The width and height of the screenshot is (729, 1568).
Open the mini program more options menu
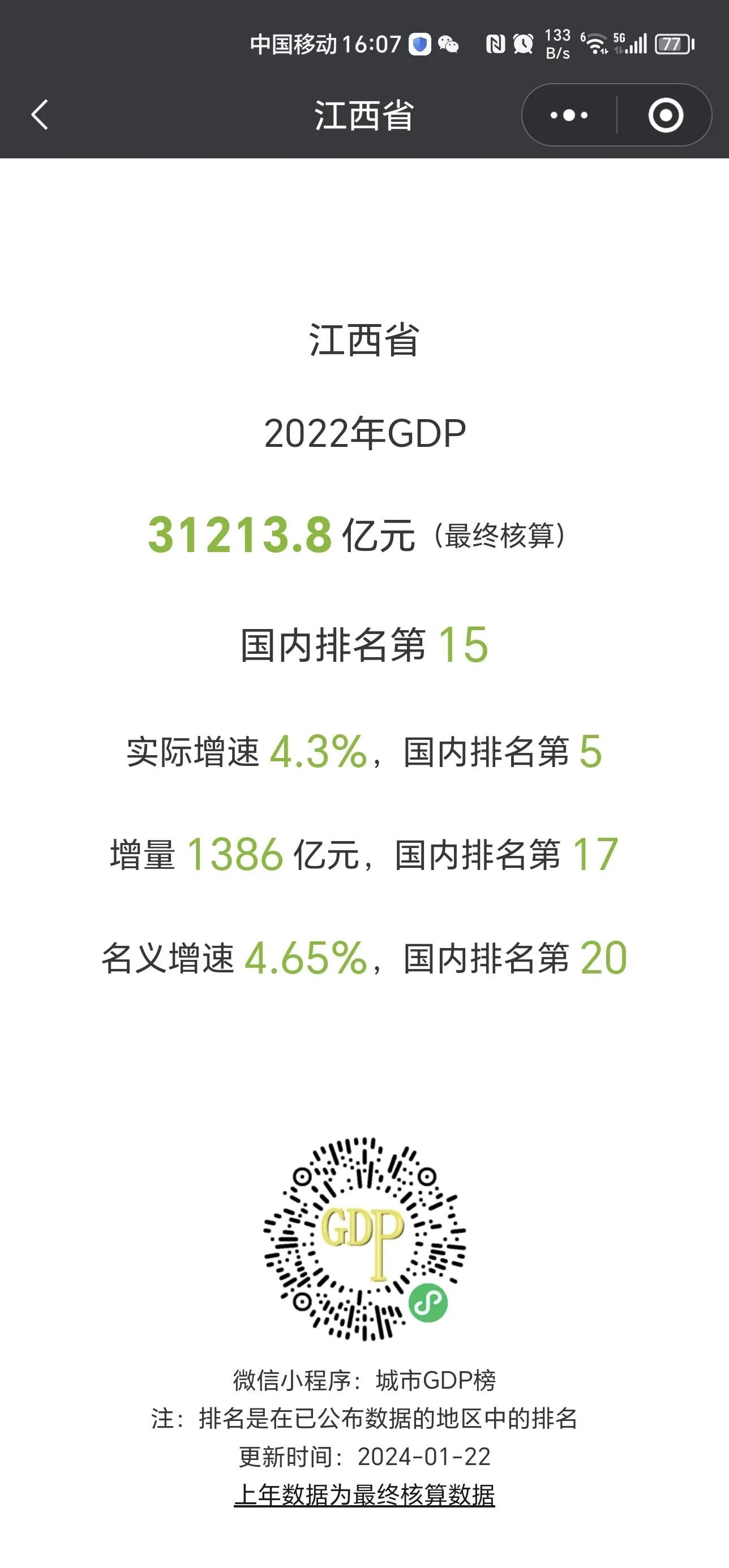tap(569, 115)
